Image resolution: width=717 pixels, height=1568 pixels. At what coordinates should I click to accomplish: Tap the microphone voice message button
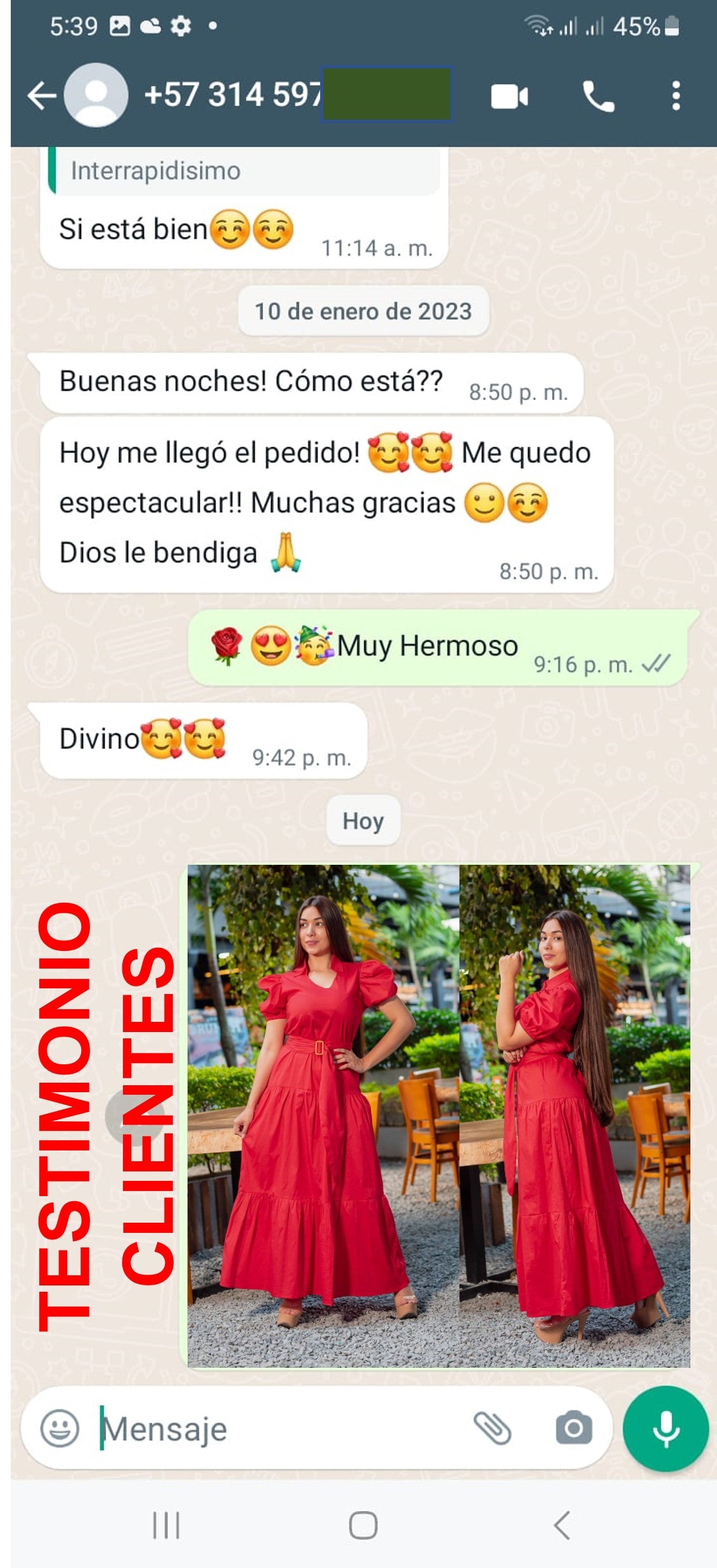(x=666, y=1429)
